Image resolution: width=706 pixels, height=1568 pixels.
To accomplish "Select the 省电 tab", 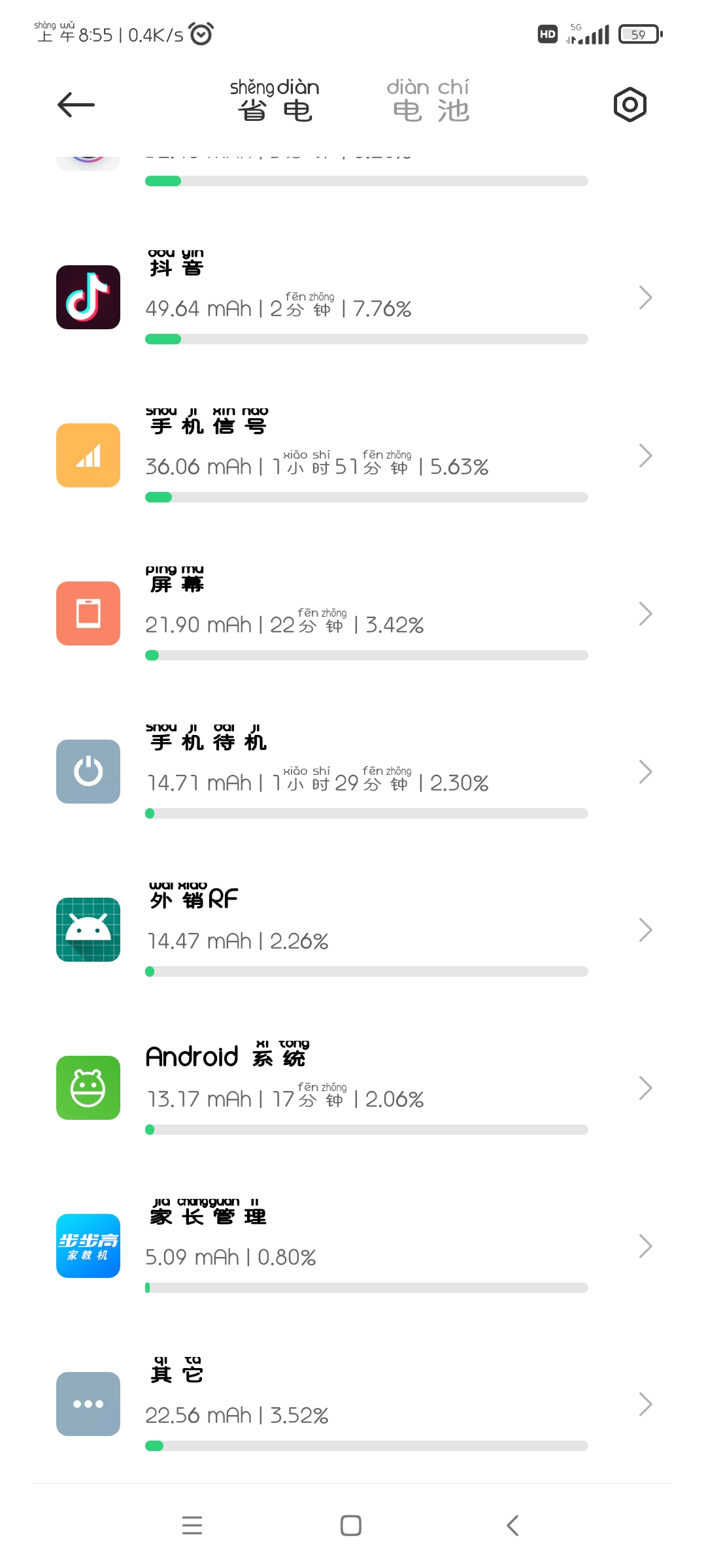I will (x=275, y=103).
